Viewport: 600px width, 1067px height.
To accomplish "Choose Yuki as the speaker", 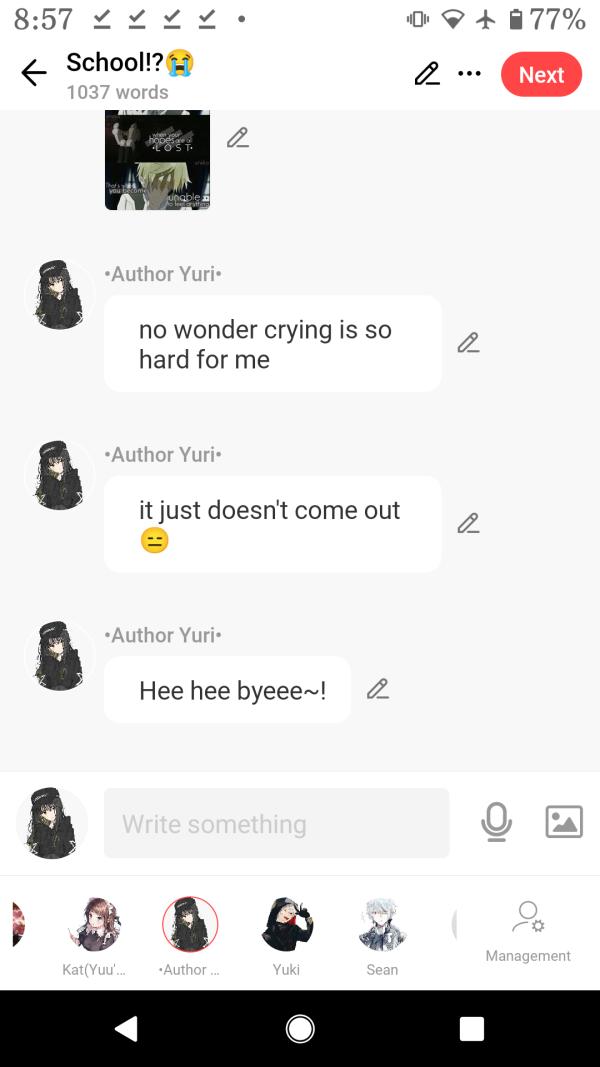I will [286, 925].
